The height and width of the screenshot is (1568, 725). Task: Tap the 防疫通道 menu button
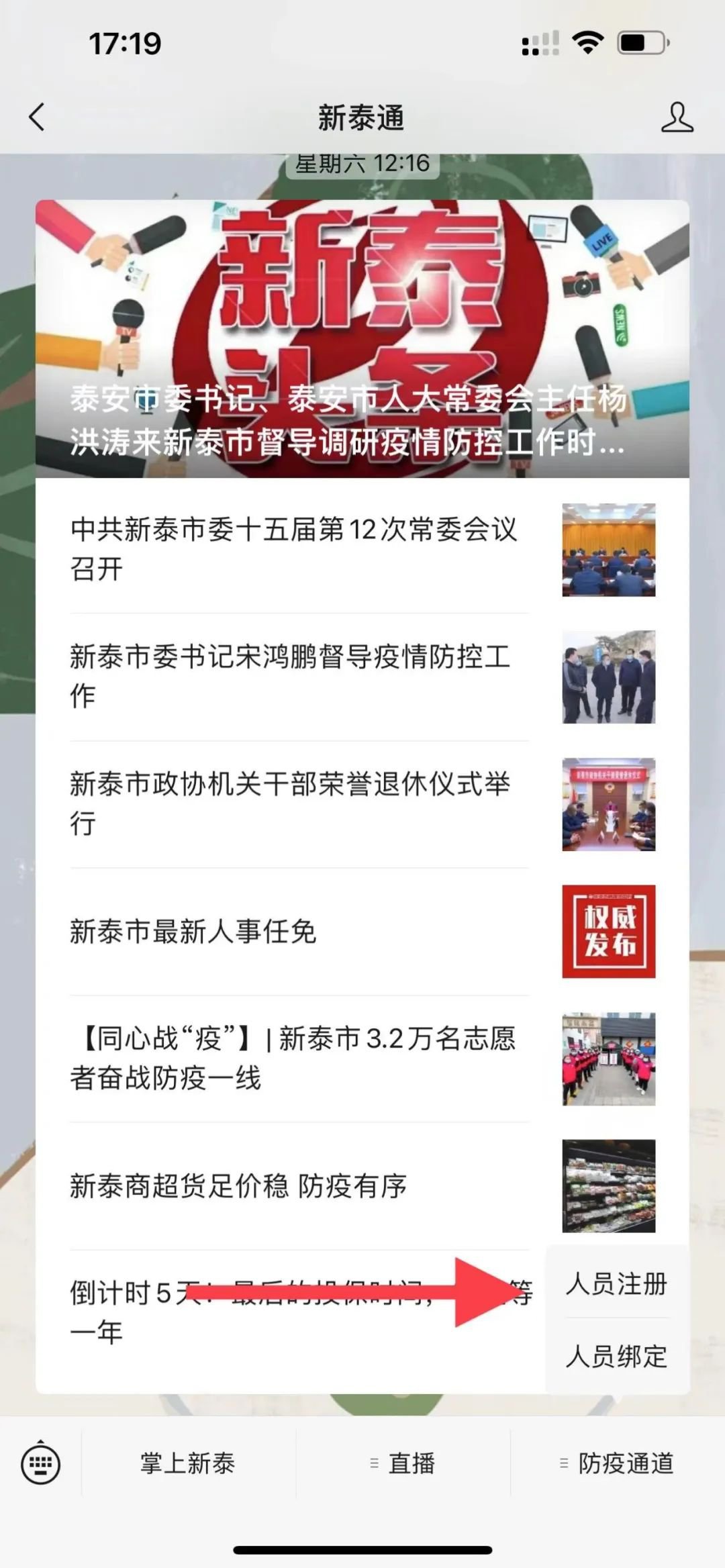tap(618, 1463)
